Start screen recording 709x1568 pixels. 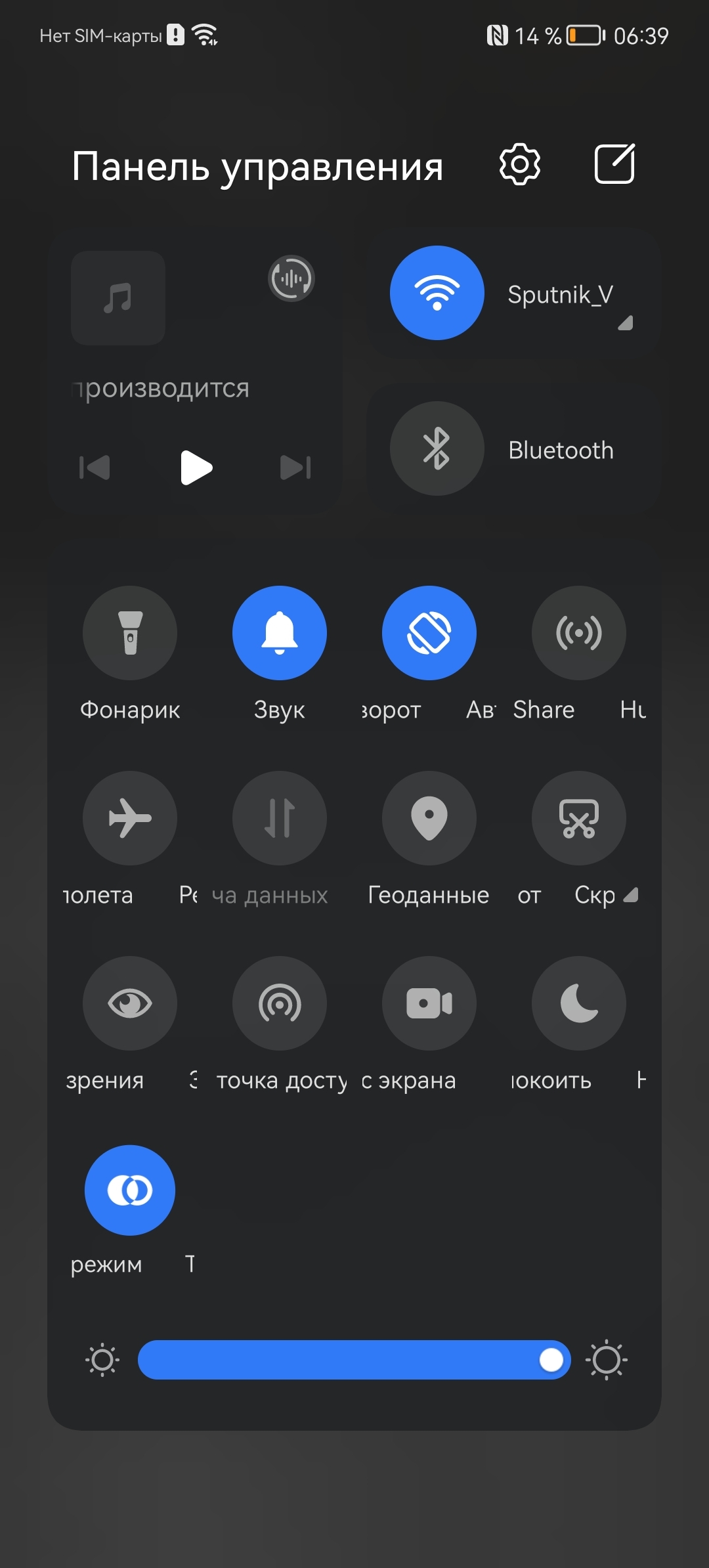click(x=429, y=1003)
